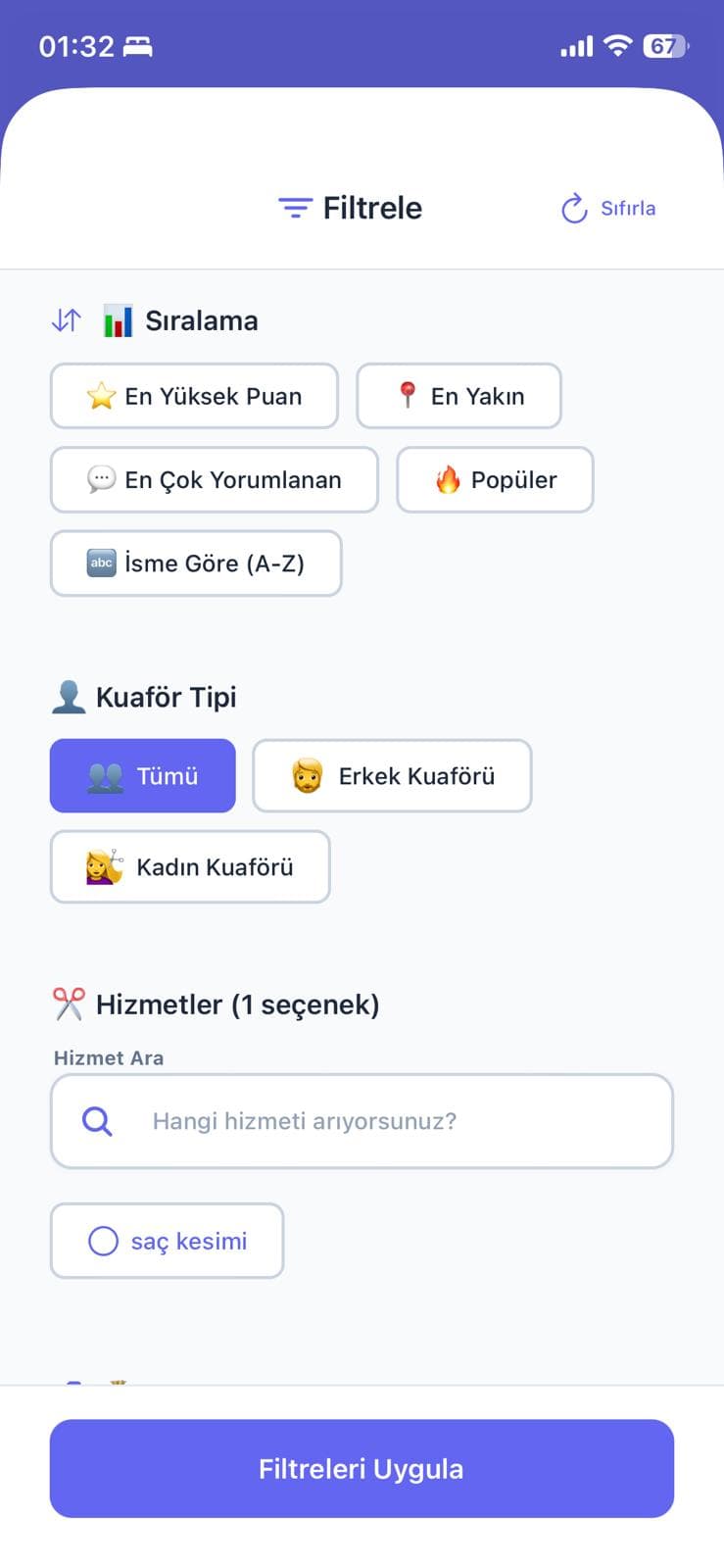The height and width of the screenshot is (1568, 724).
Task: Tap the filter icon next to Filtrele
Action: [293, 208]
